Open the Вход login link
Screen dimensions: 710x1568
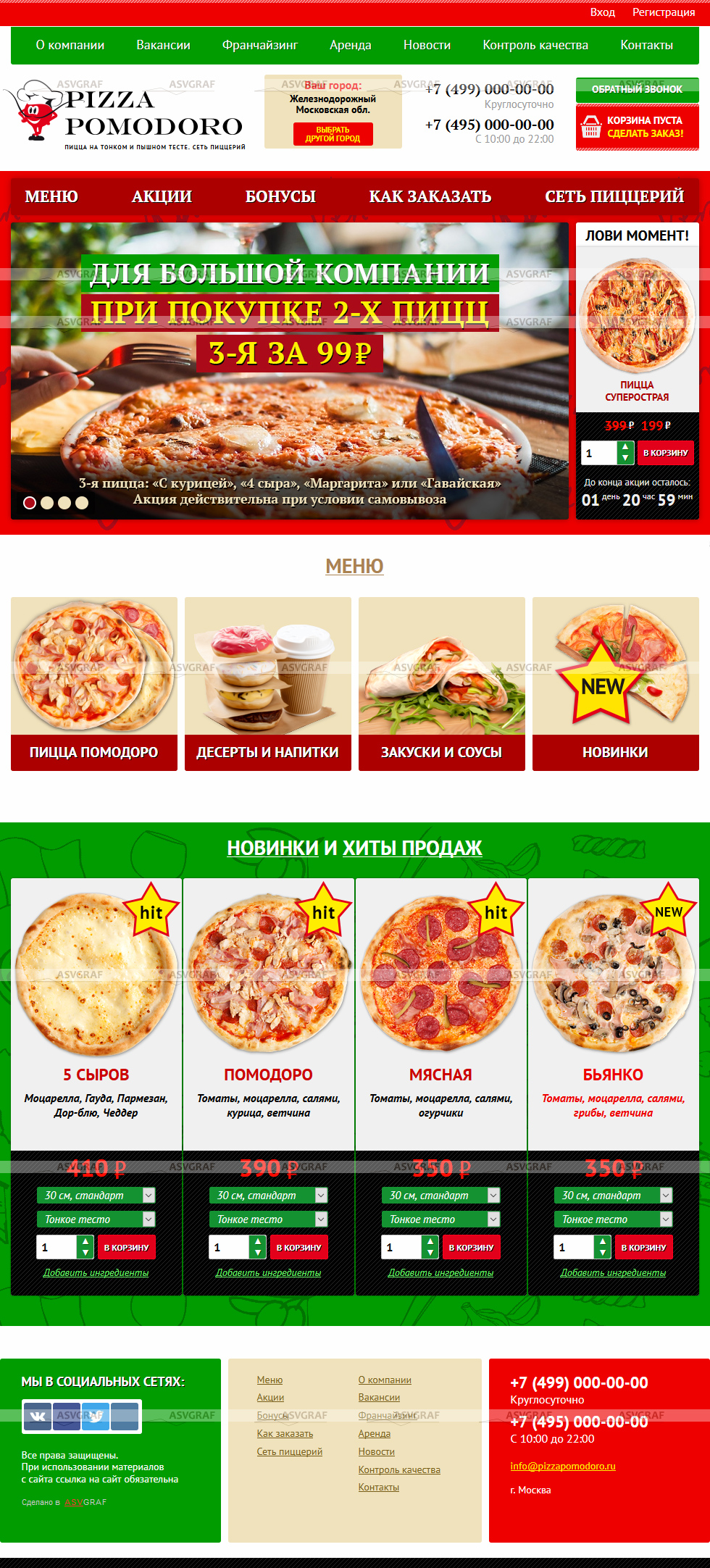[x=602, y=12]
